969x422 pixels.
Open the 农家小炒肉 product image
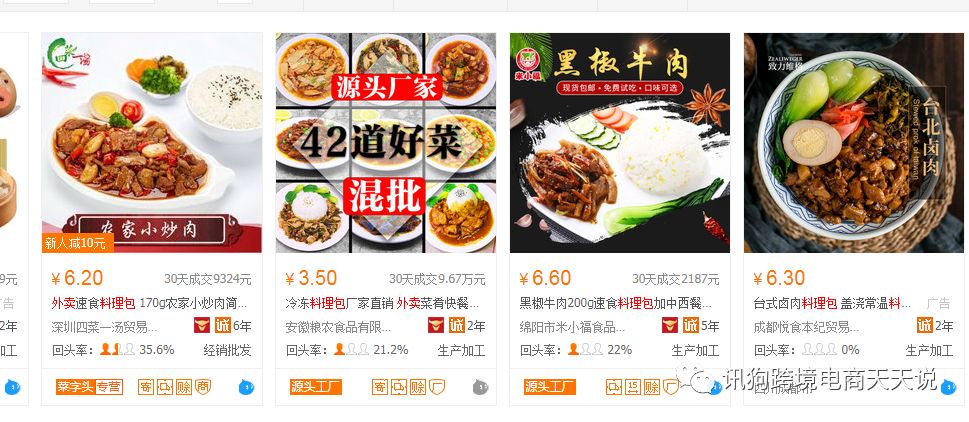(152, 143)
